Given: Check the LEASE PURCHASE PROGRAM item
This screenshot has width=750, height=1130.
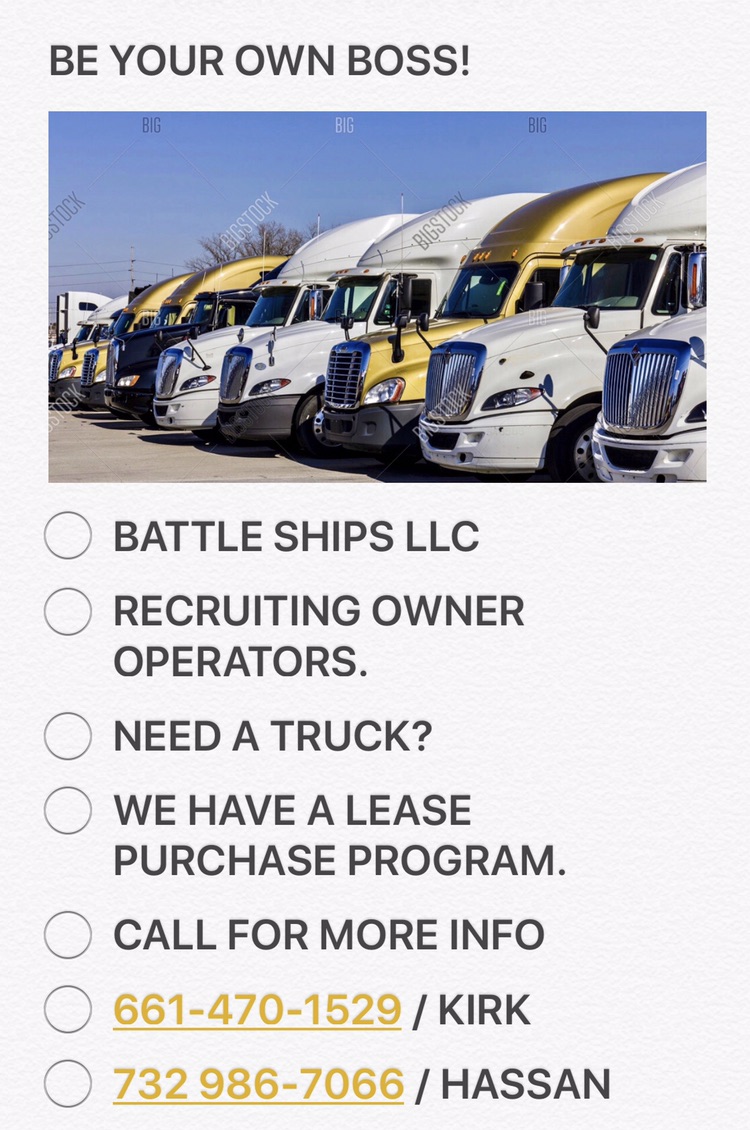Looking at the screenshot, I should (x=68, y=810).
